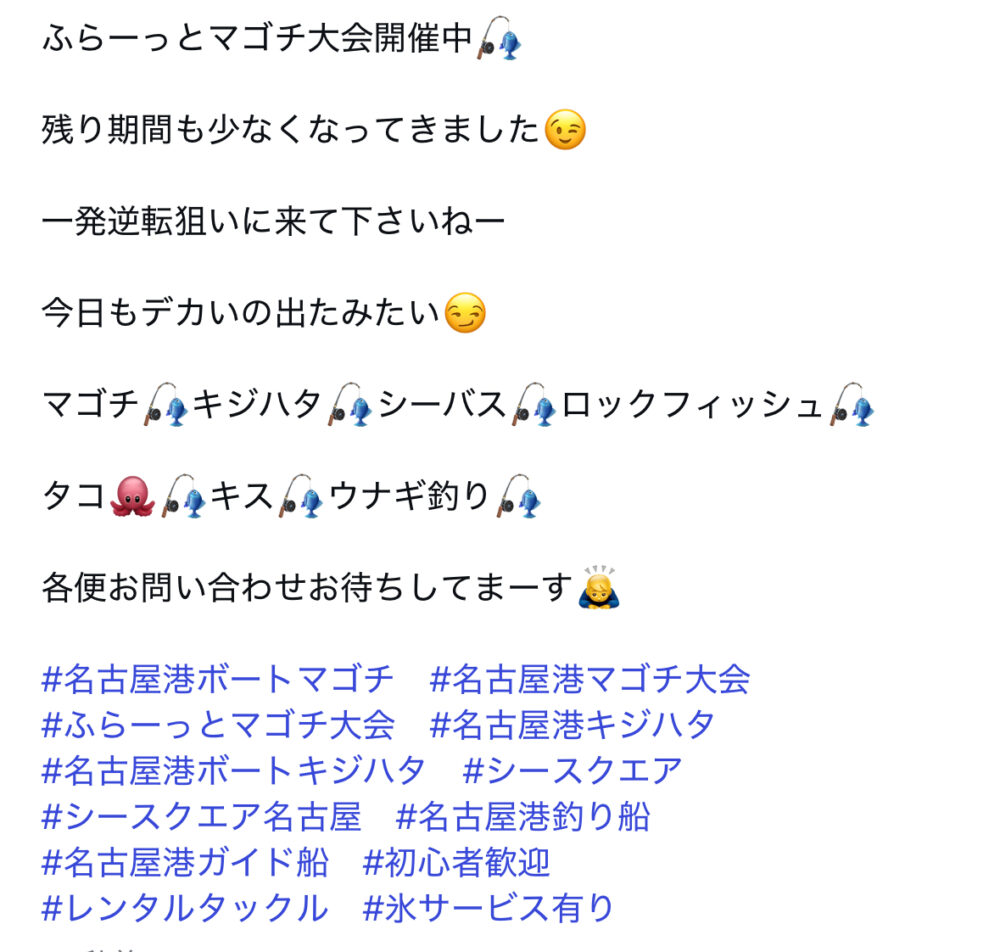View posts tagged #氷サービス有り
This screenshot has width=1000, height=952.
coord(488,908)
